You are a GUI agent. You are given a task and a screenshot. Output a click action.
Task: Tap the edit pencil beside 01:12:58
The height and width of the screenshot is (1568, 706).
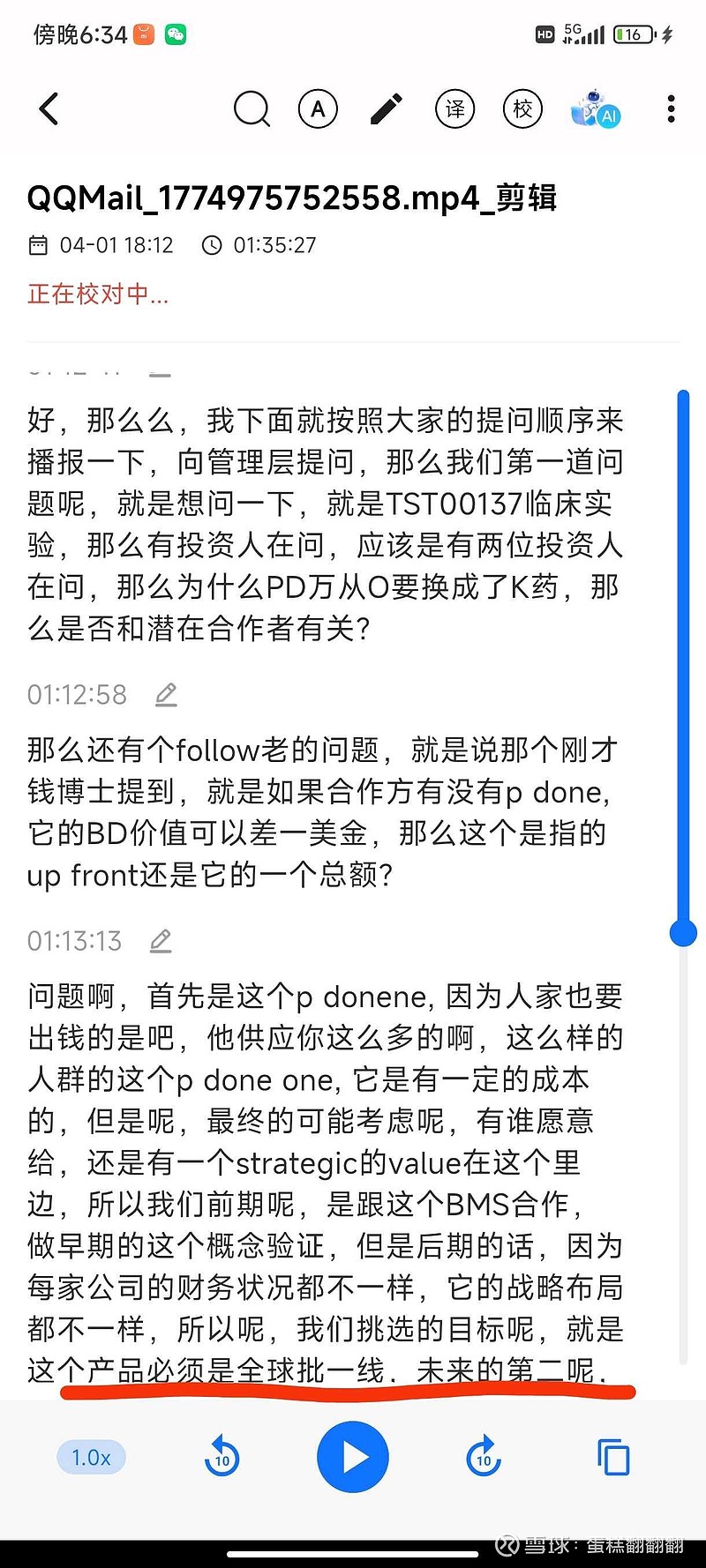[166, 695]
